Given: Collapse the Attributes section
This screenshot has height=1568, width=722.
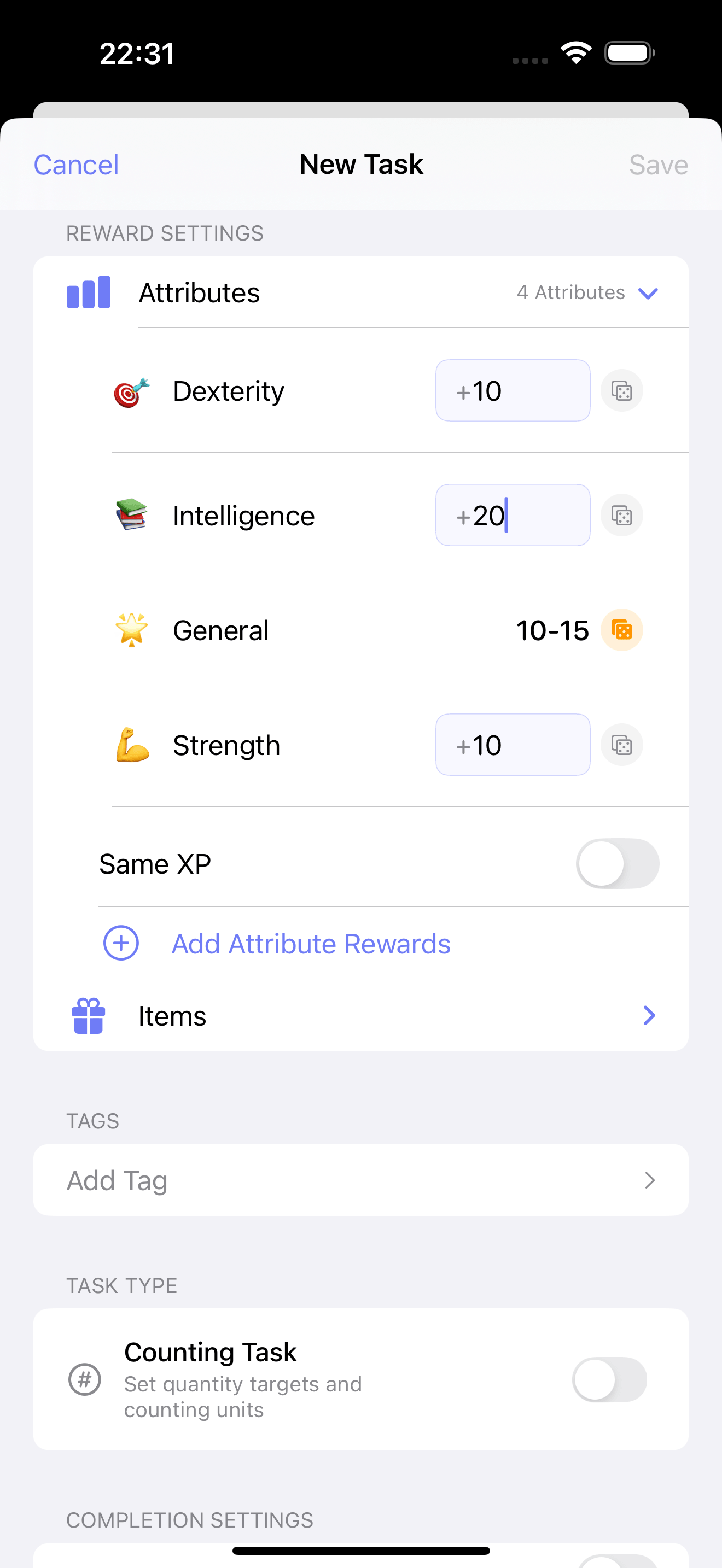Looking at the screenshot, I should [648, 294].
